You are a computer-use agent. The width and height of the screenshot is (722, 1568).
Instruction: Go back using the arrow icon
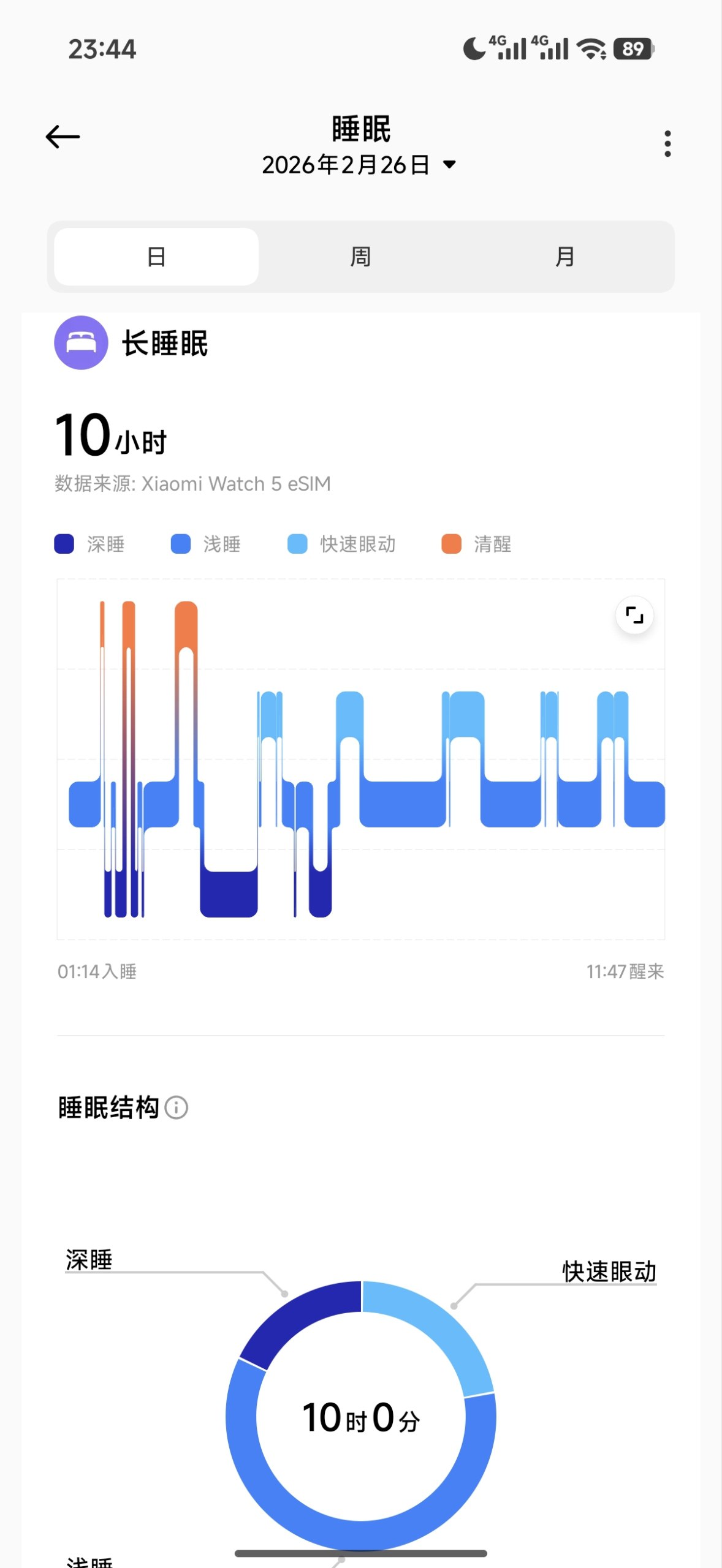click(x=63, y=137)
